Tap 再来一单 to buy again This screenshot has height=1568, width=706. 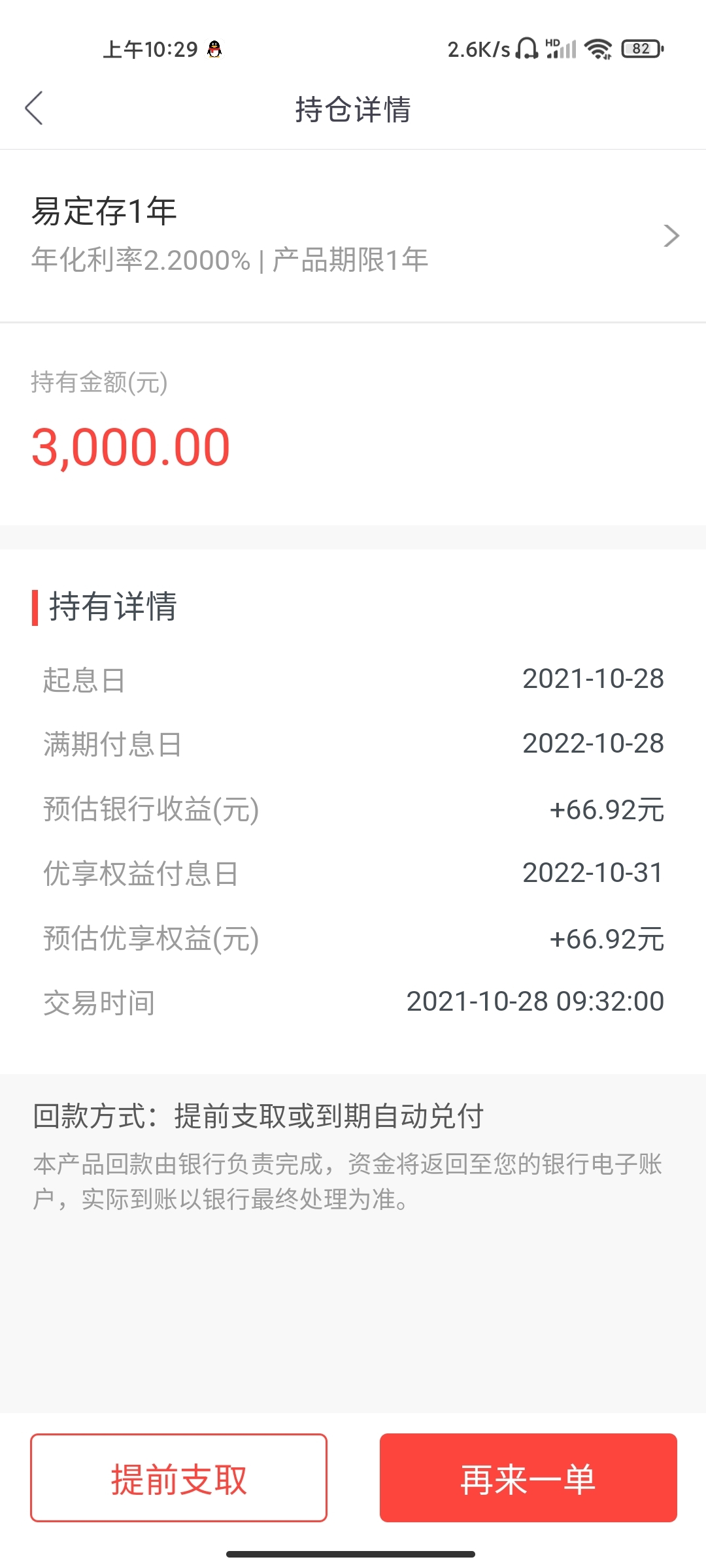(x=528, y=1478)
